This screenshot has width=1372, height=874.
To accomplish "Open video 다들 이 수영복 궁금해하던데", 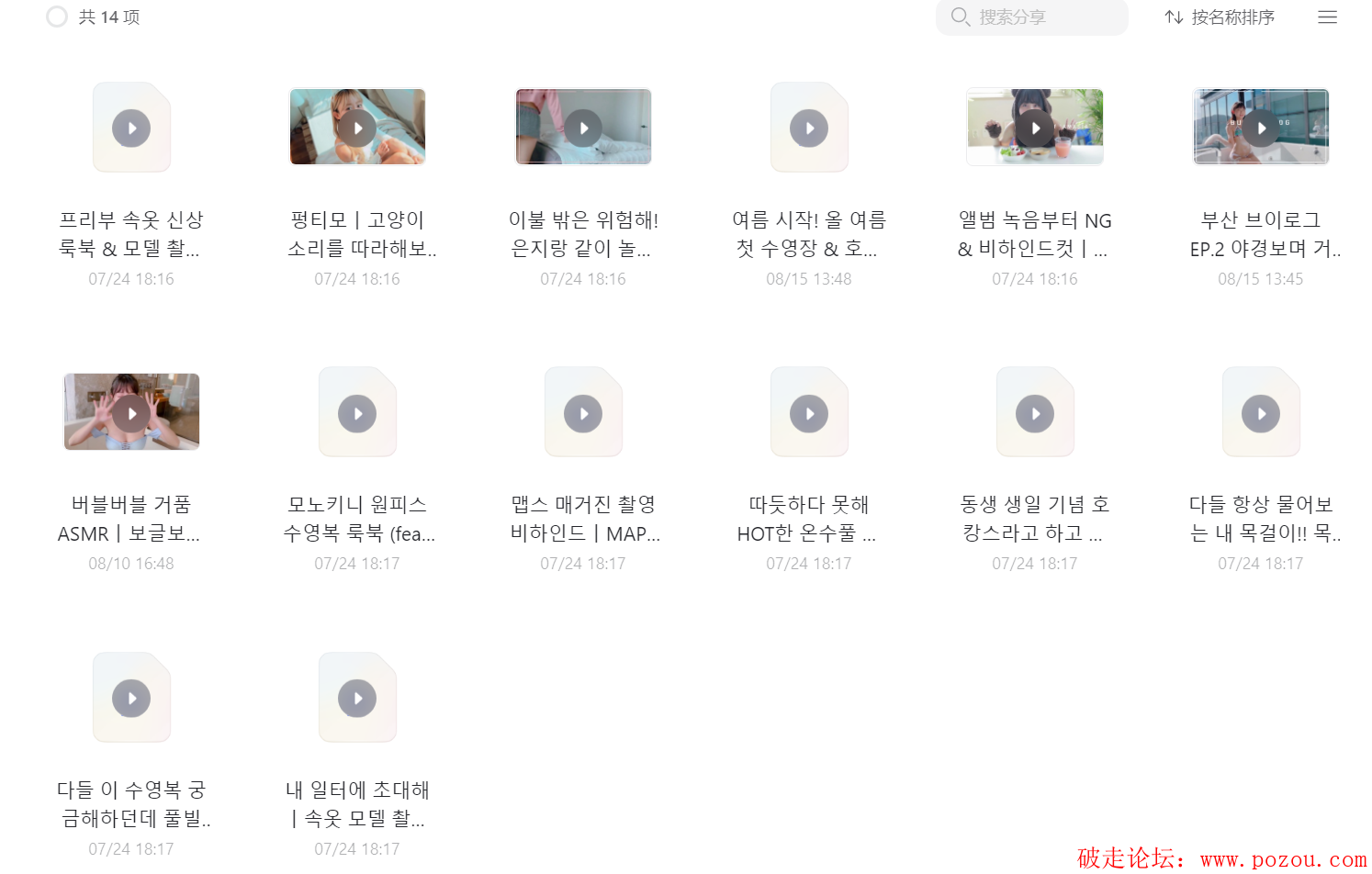I will point(131,699).
